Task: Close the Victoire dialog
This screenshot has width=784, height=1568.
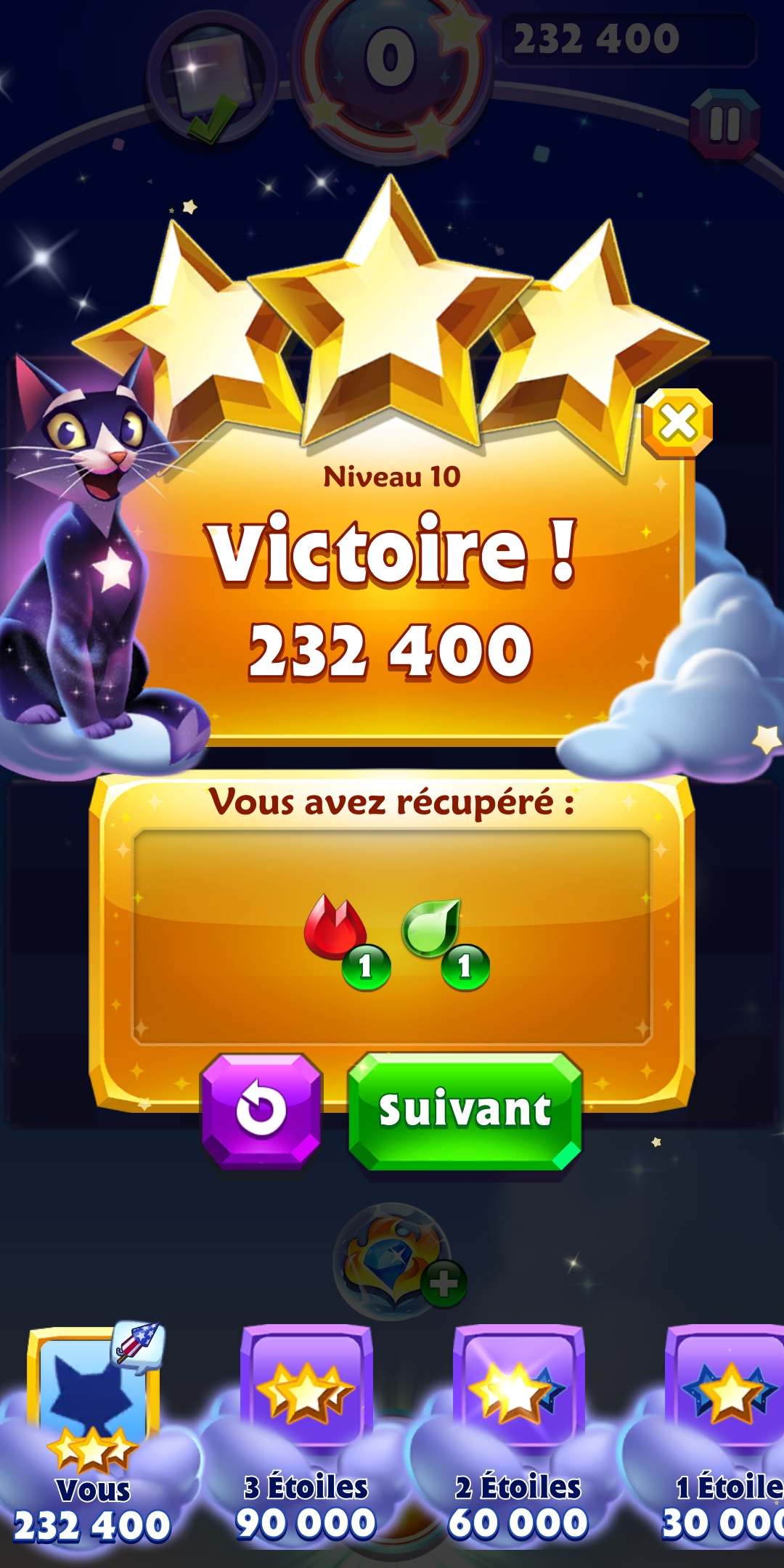Action: click(677, 422)
